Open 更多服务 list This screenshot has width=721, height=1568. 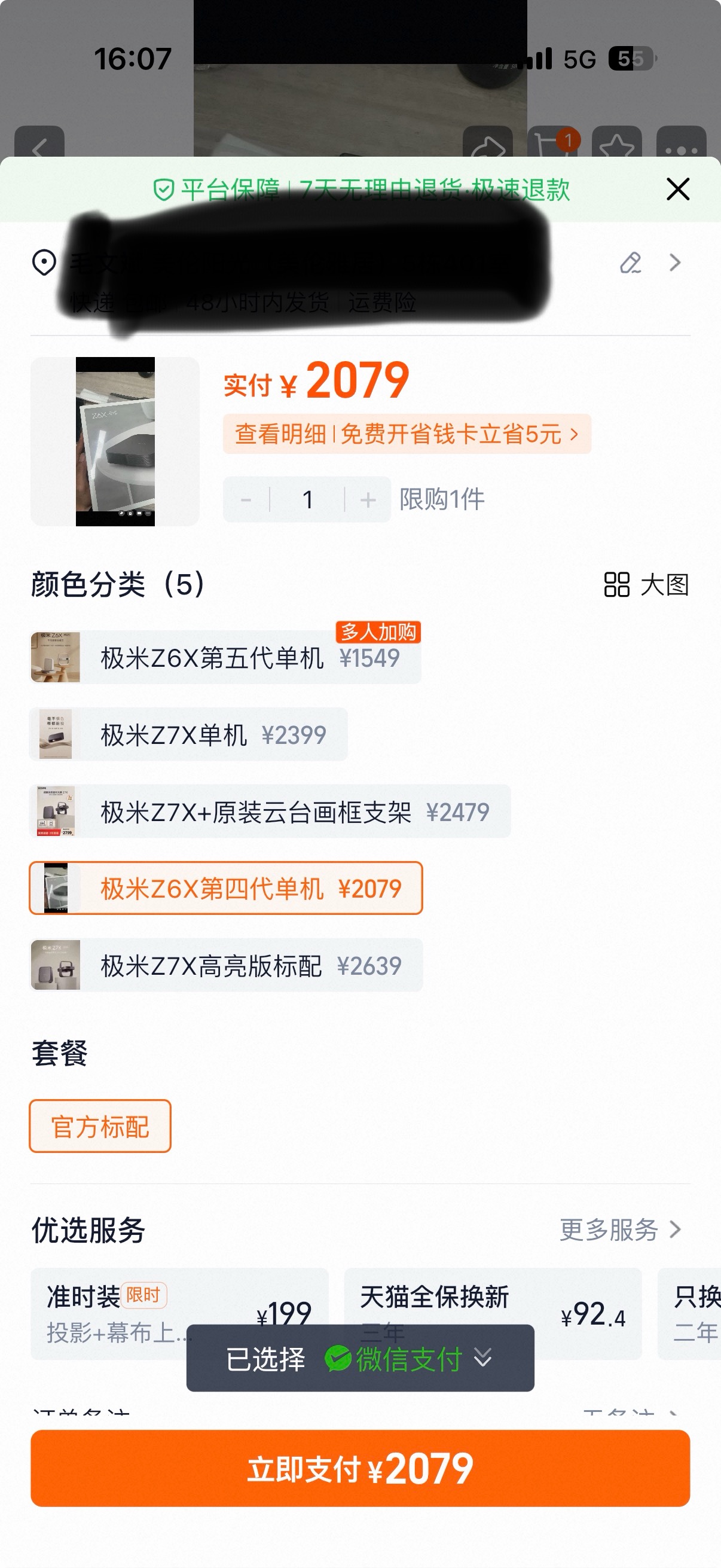click(x=619, y=1230)
